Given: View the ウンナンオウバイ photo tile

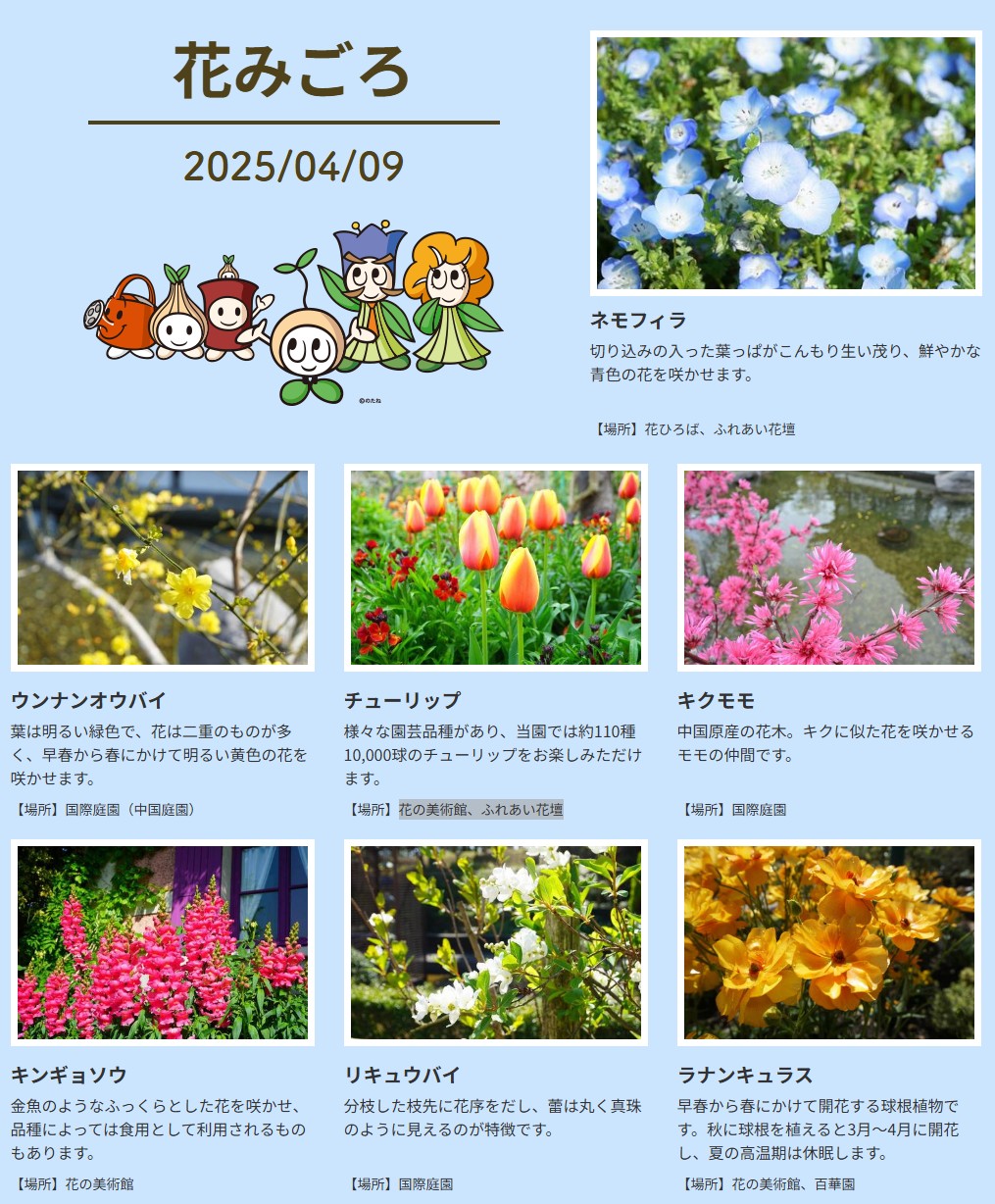Looking at the screenshot, I should point(163,568).
